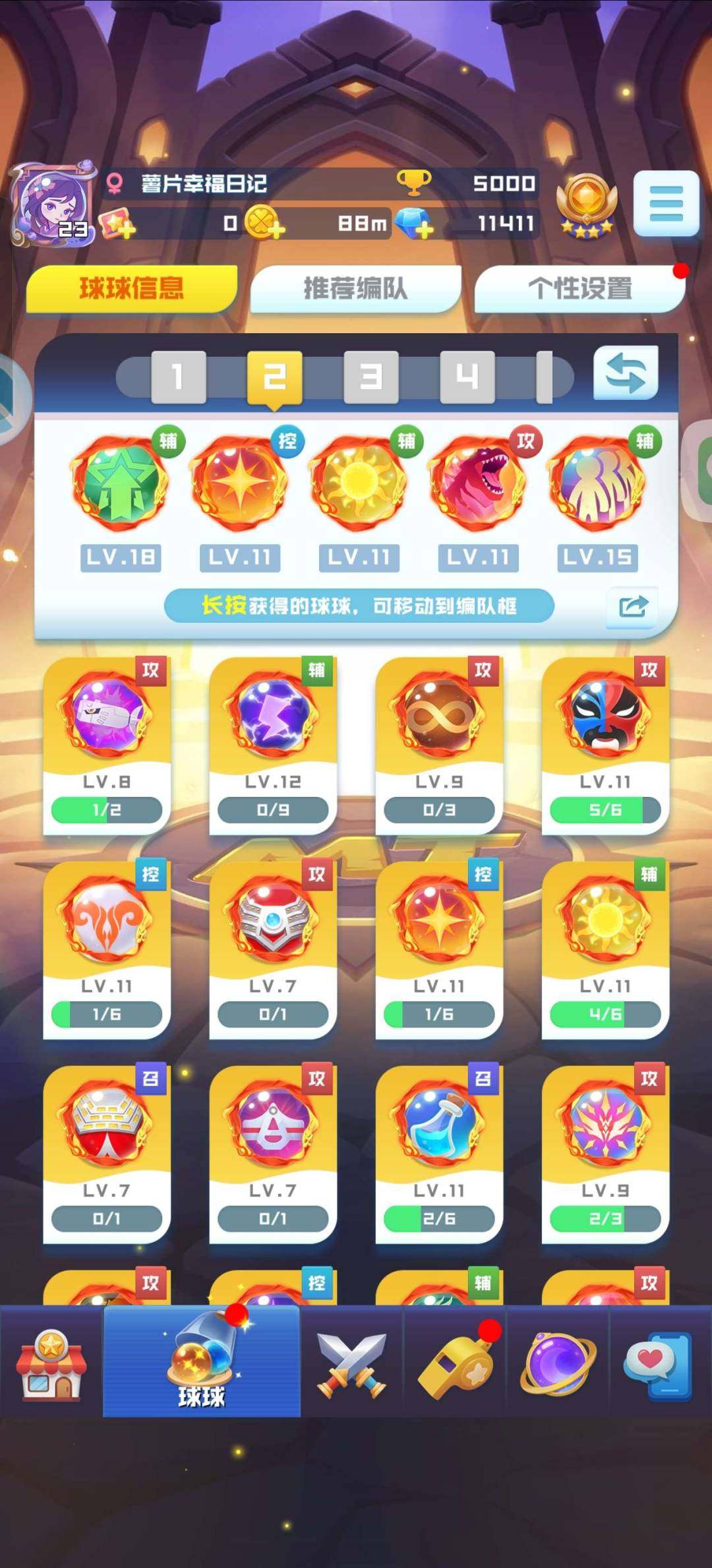712x1568 pixels.
Task: Open the player avatar profile
Action: [x=53, y=204]
